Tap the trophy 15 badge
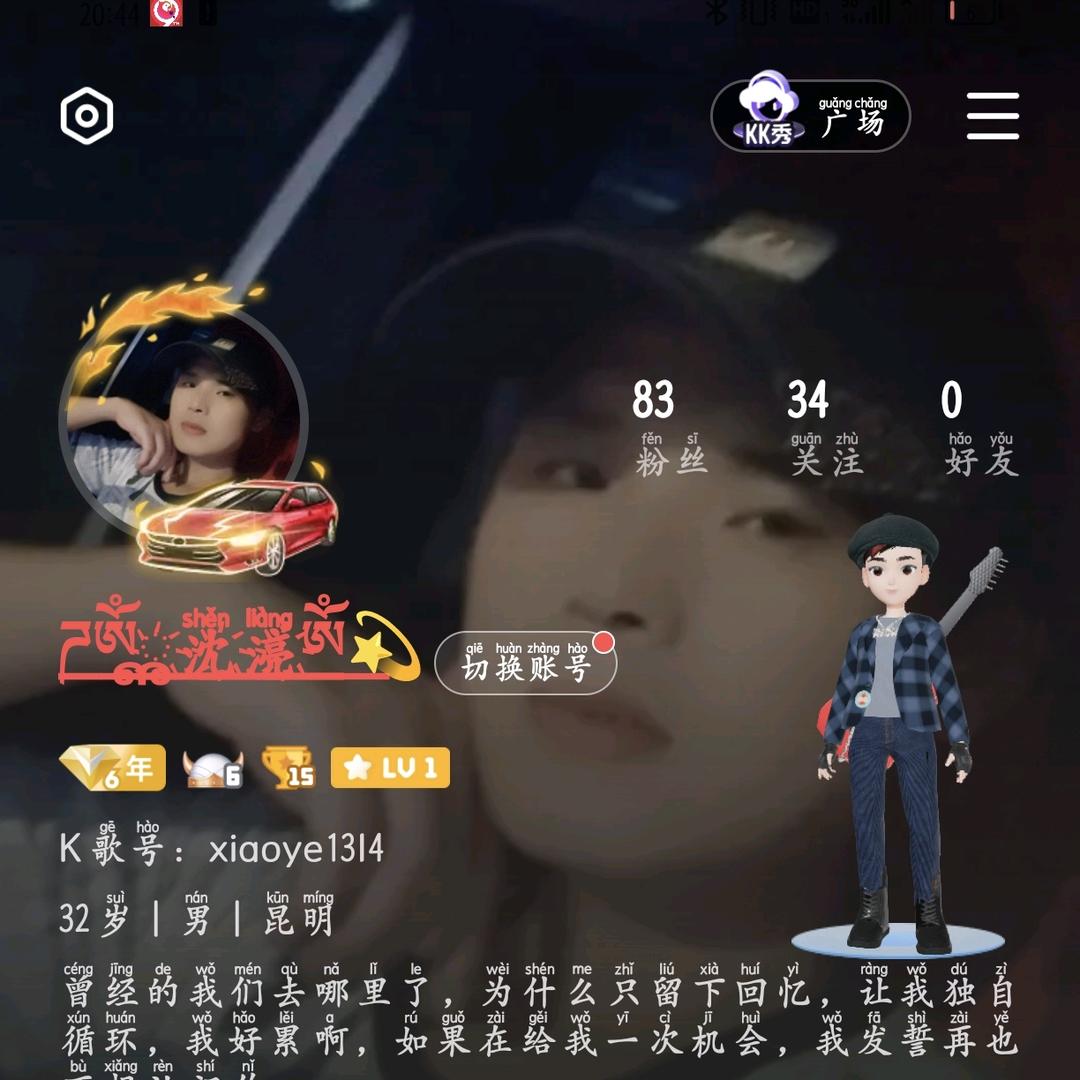Viewport: 1080px width, 1080px height. click(289, 768)
